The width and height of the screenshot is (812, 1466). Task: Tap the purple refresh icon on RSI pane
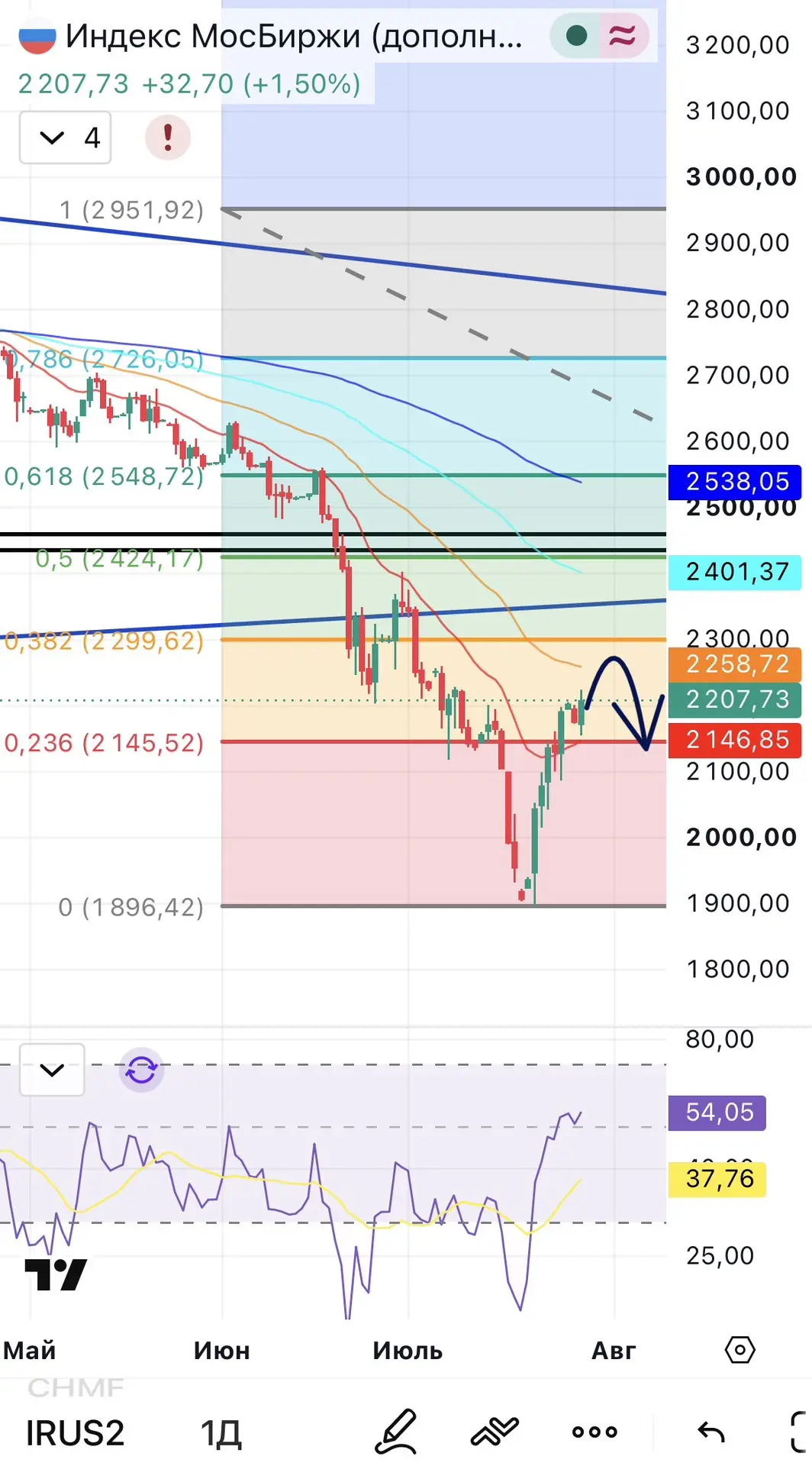(x=142, y=1070)
